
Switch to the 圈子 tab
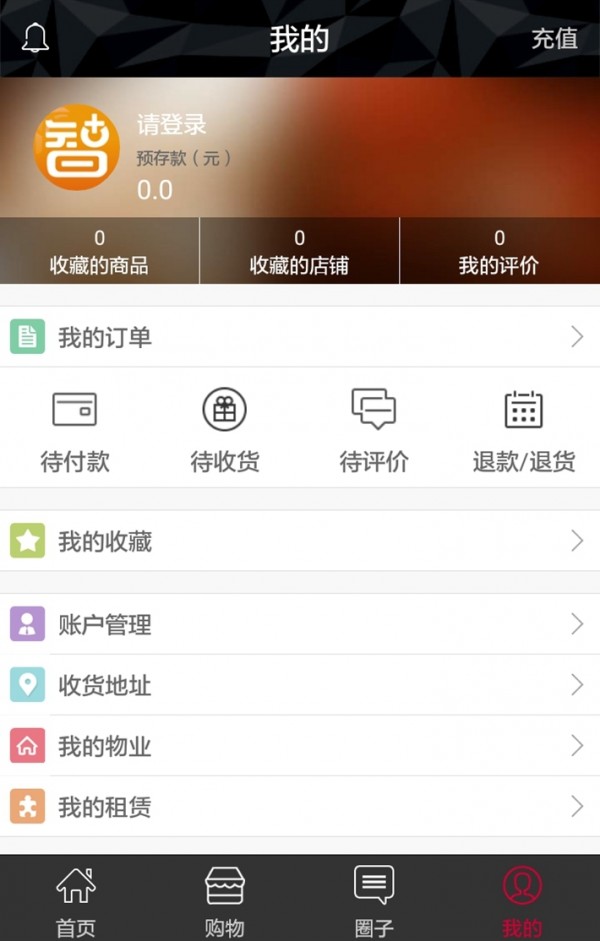(x=374, y=900)
